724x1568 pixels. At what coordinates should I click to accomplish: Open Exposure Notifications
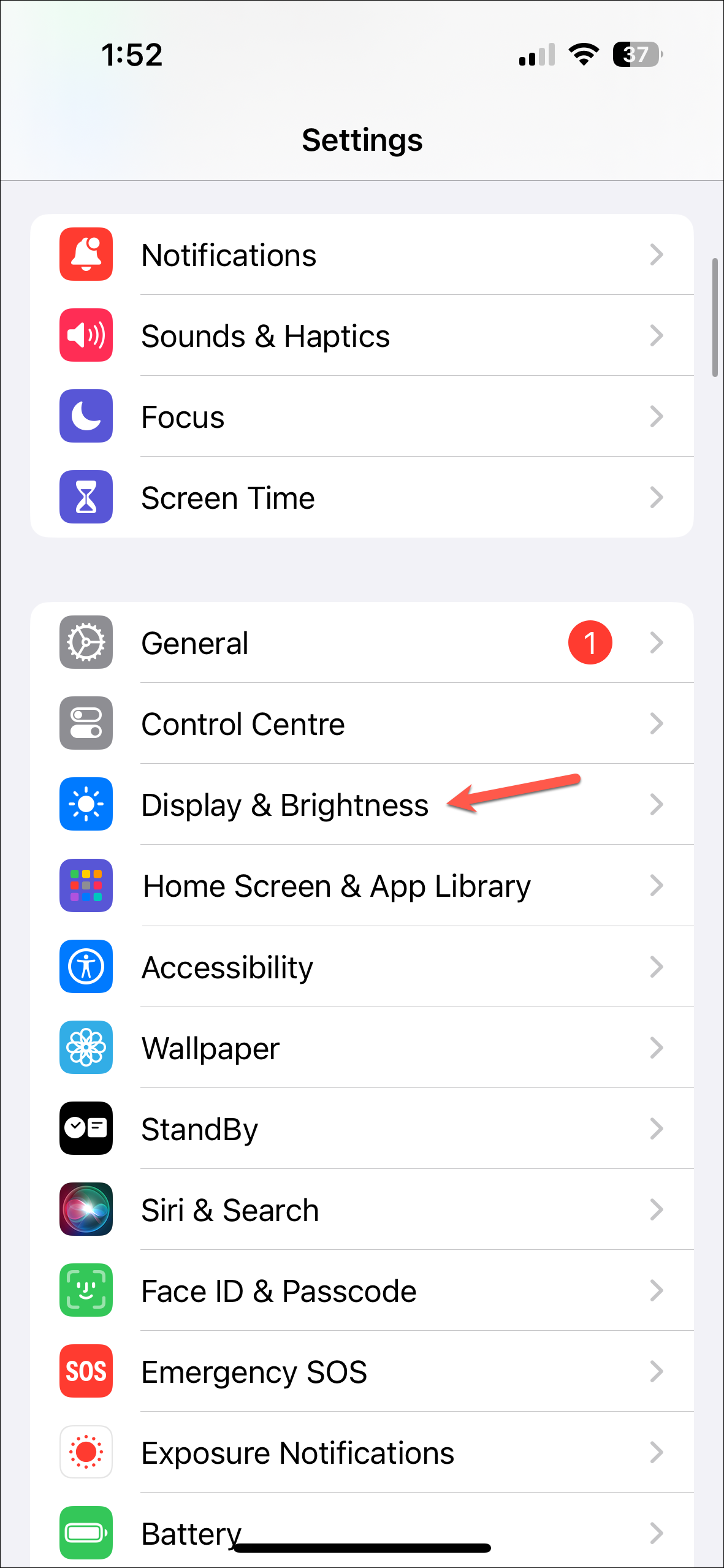pyautogui.click(x=362, y=1452)
